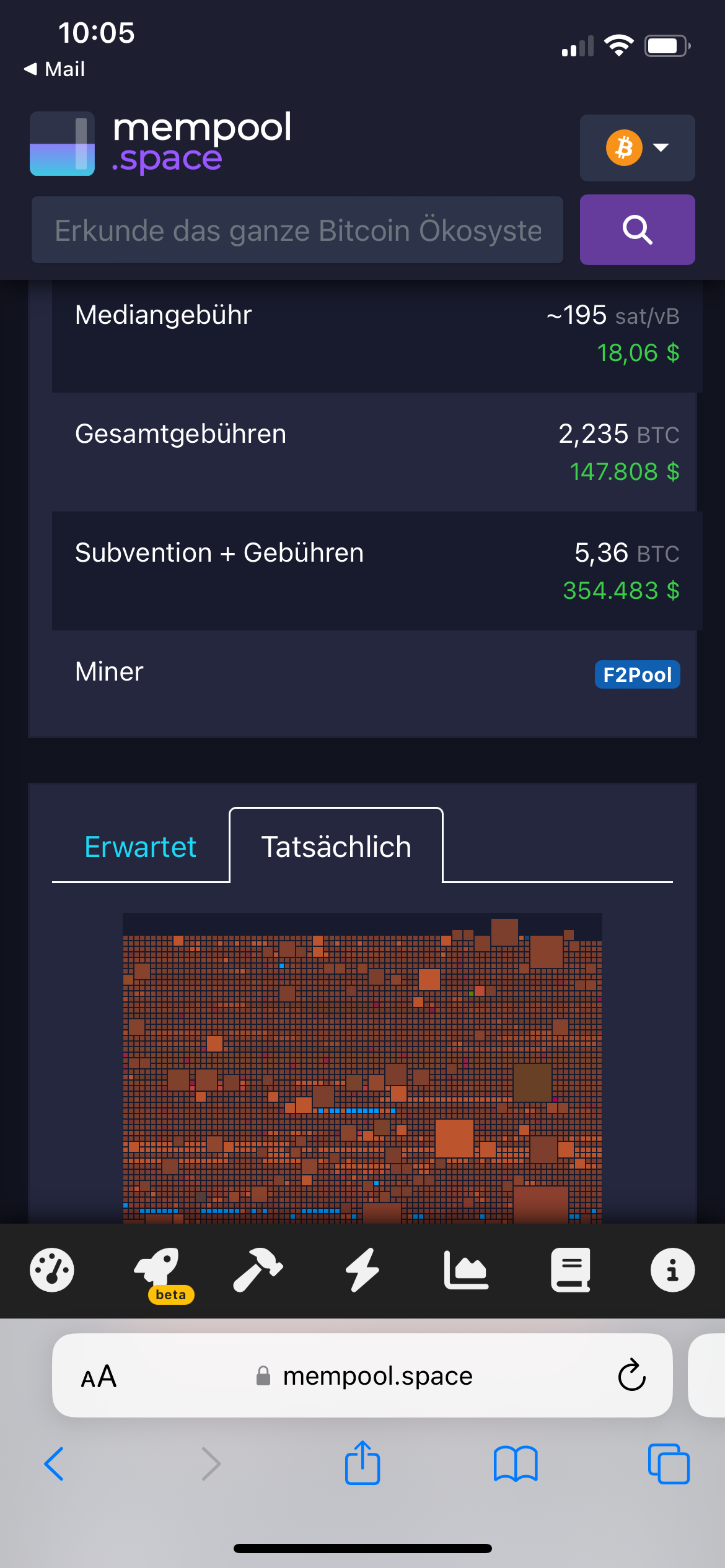The width and height of the screenshot is (725, 1568).
Task: Open the mining hammer section
Action: coord(258,1270)
